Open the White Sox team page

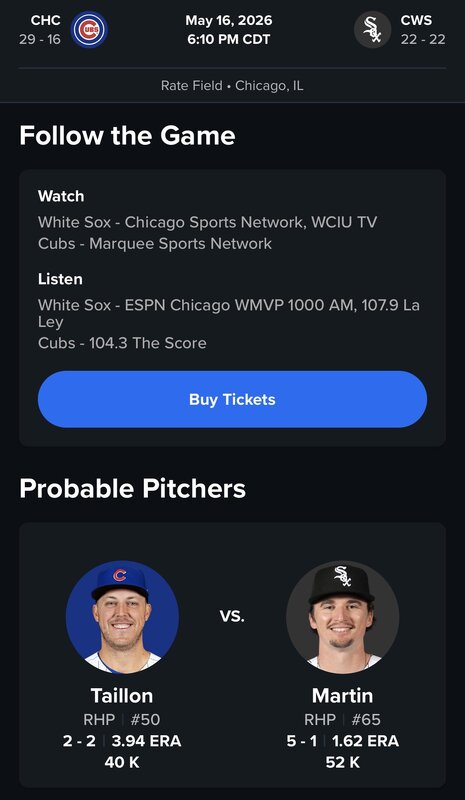click(x=372, y=30)
